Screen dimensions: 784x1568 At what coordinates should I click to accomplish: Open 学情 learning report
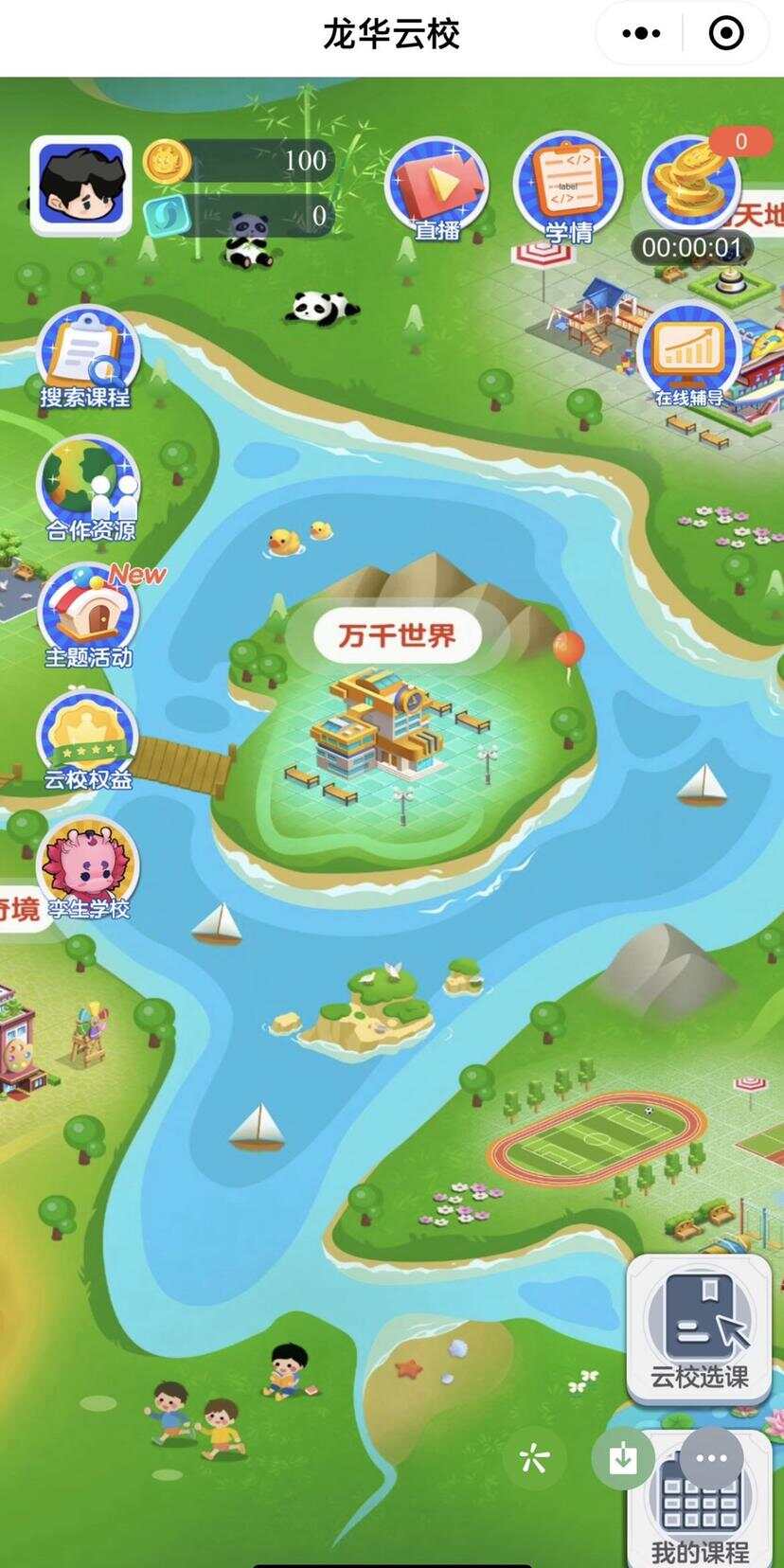[x=567, y=187]
